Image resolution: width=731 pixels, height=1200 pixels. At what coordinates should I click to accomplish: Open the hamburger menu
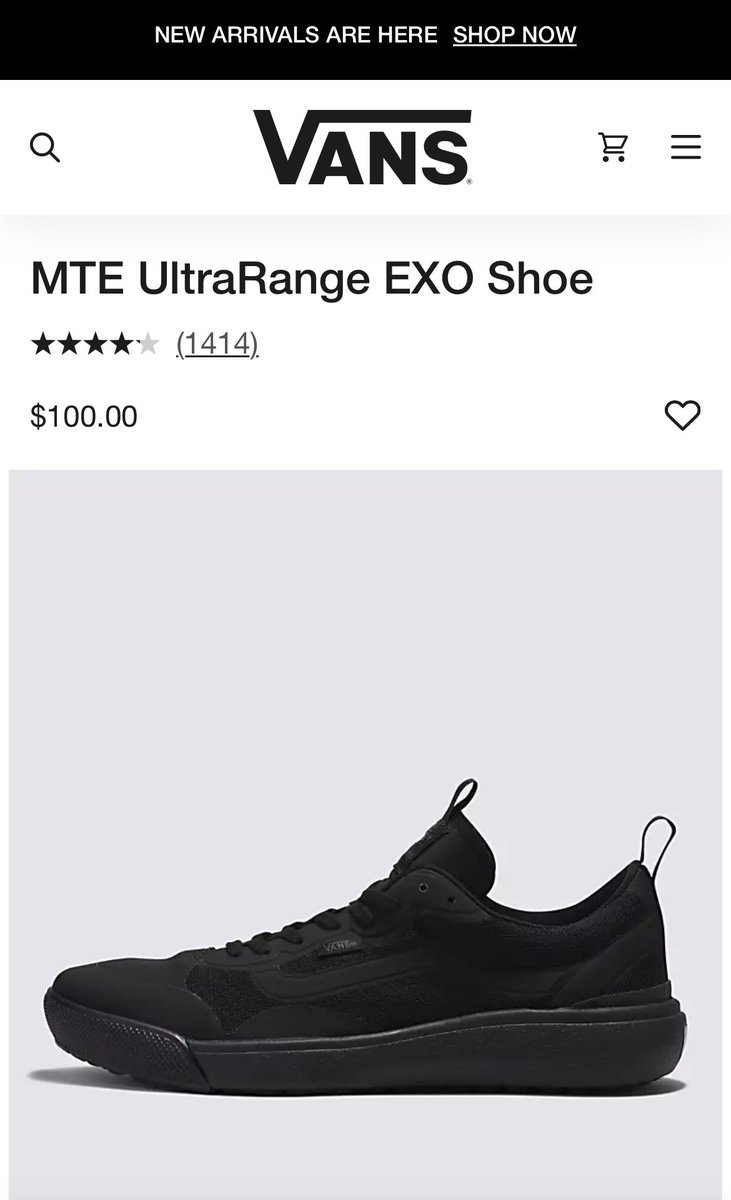click(x=686, y=148)
